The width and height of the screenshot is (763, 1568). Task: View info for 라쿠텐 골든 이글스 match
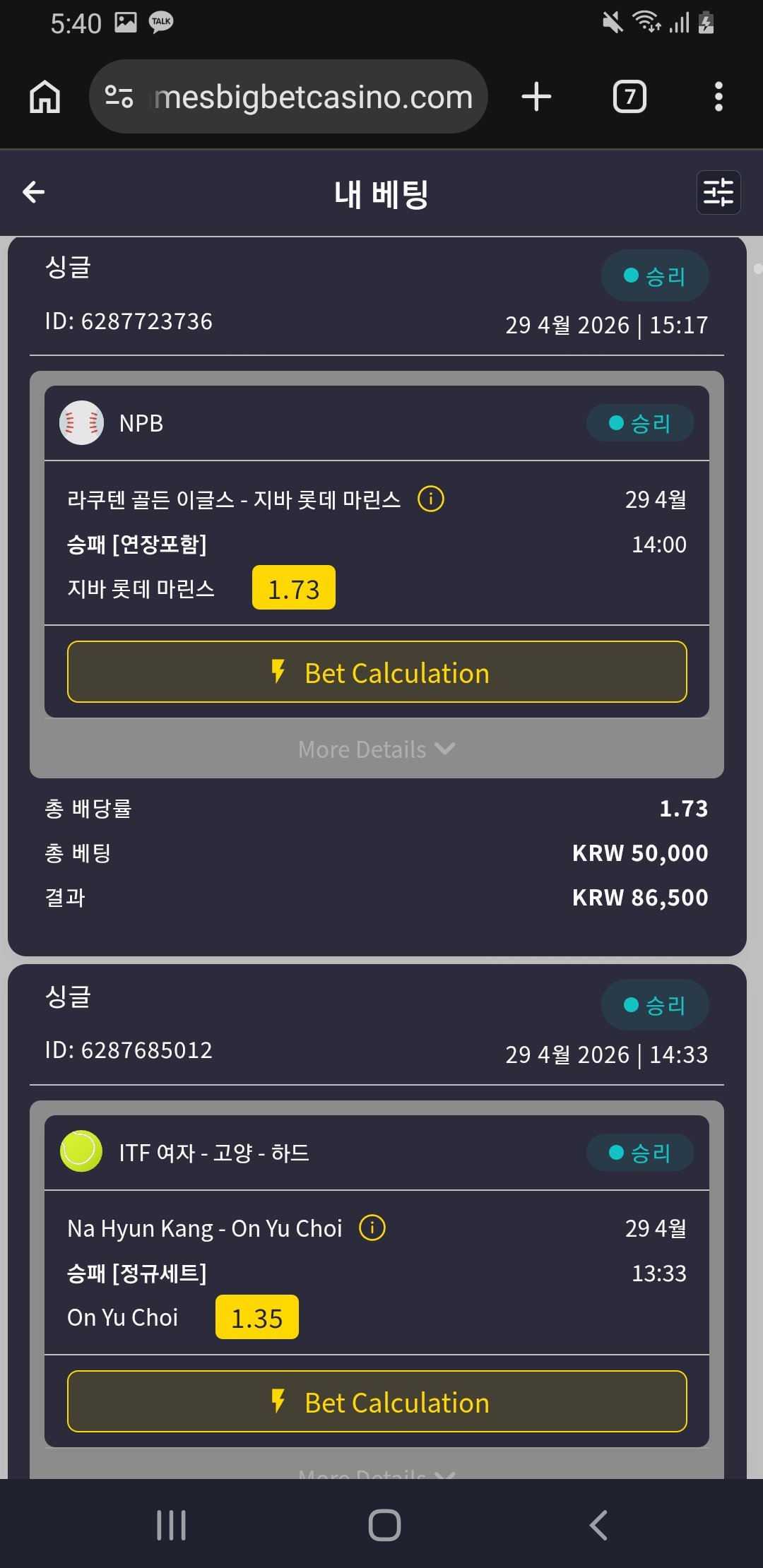click(x=431, y=499)
